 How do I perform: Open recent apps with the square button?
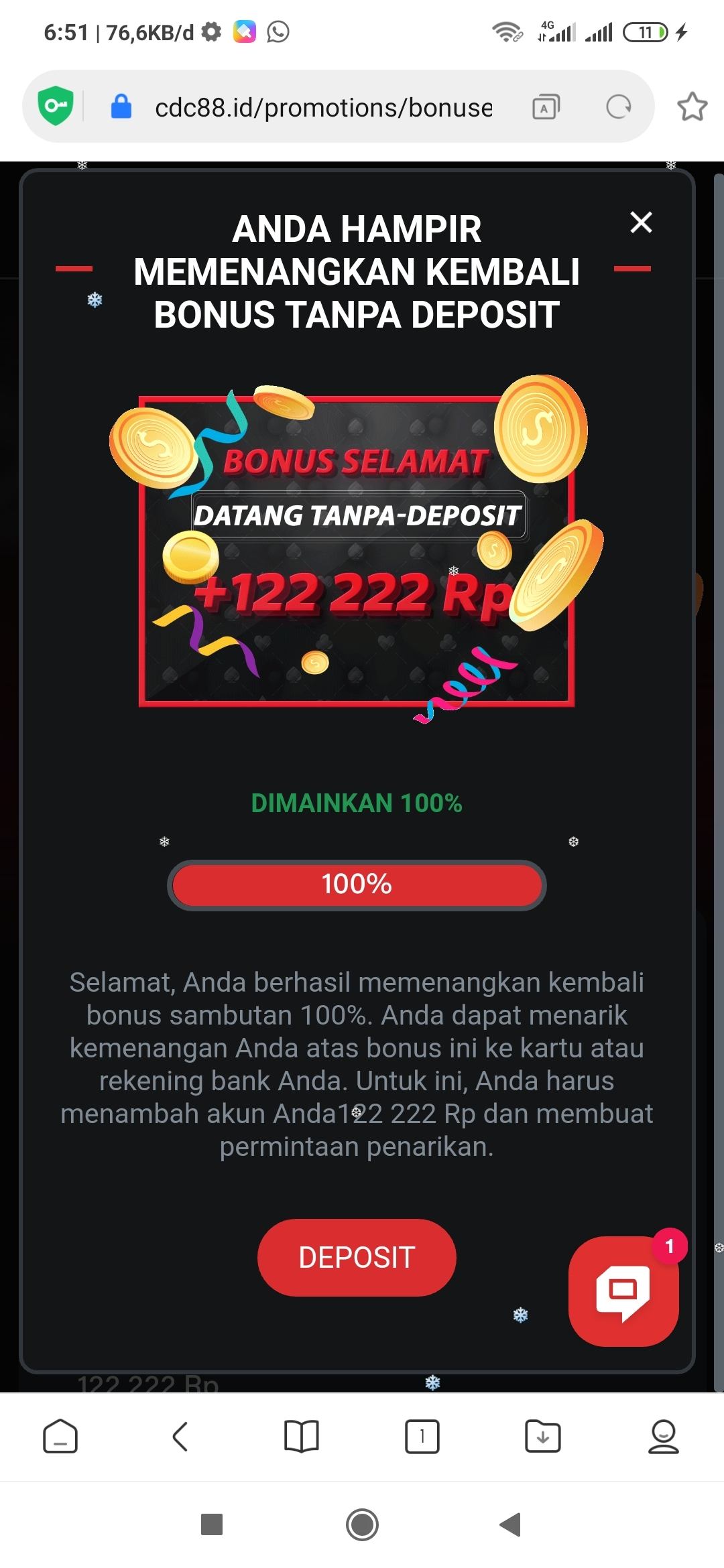point(212,1524)
